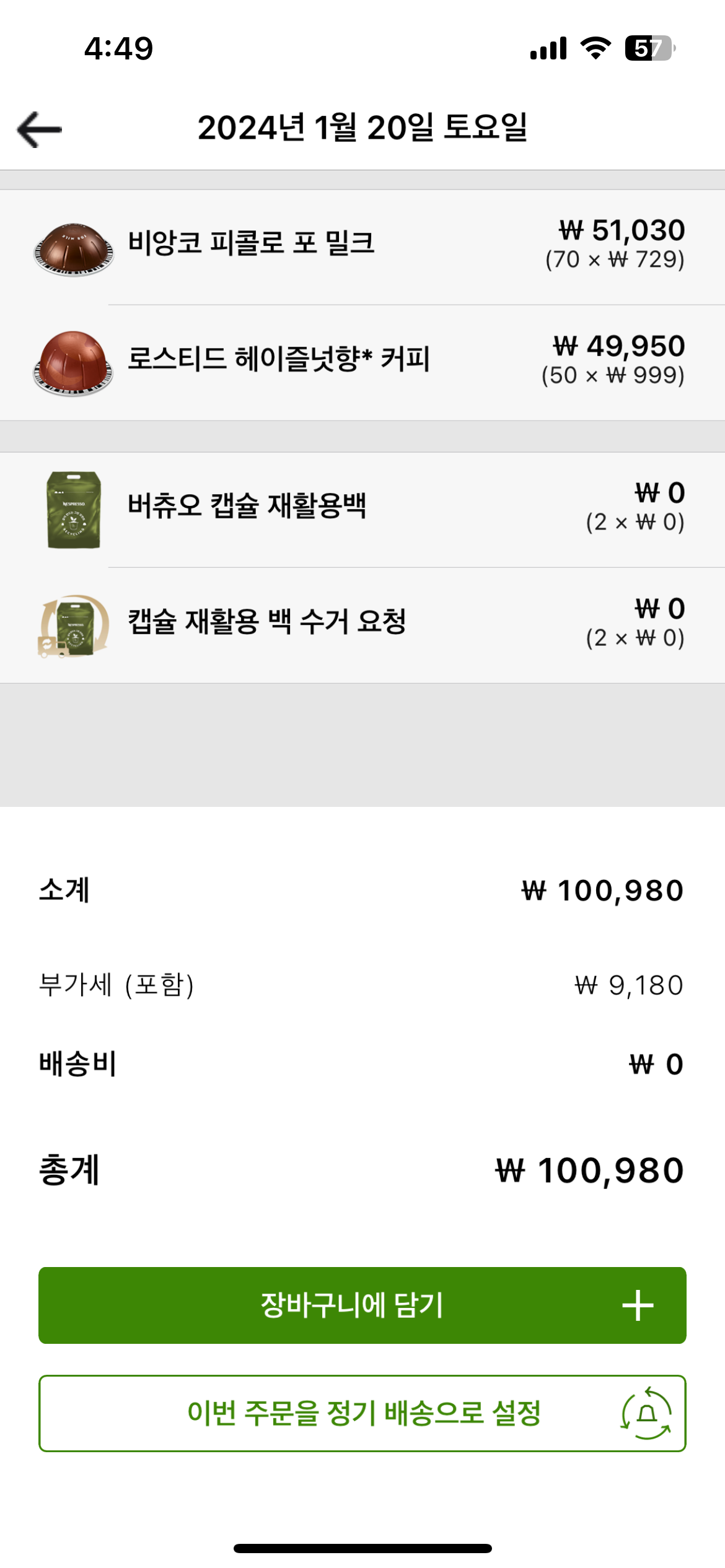Image resolution: width=725 pixels, height=1568 pixels.
Task: Go back using the top-left arrow
Action: point(40,129)
